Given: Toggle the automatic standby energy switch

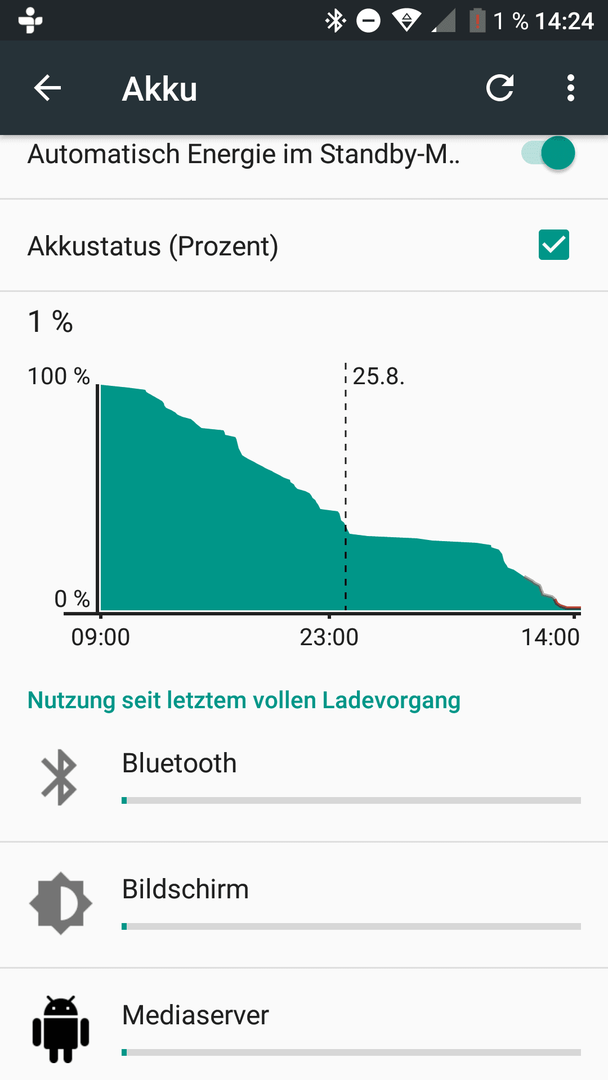Looking at the screenshot, I should pos(548,153).
